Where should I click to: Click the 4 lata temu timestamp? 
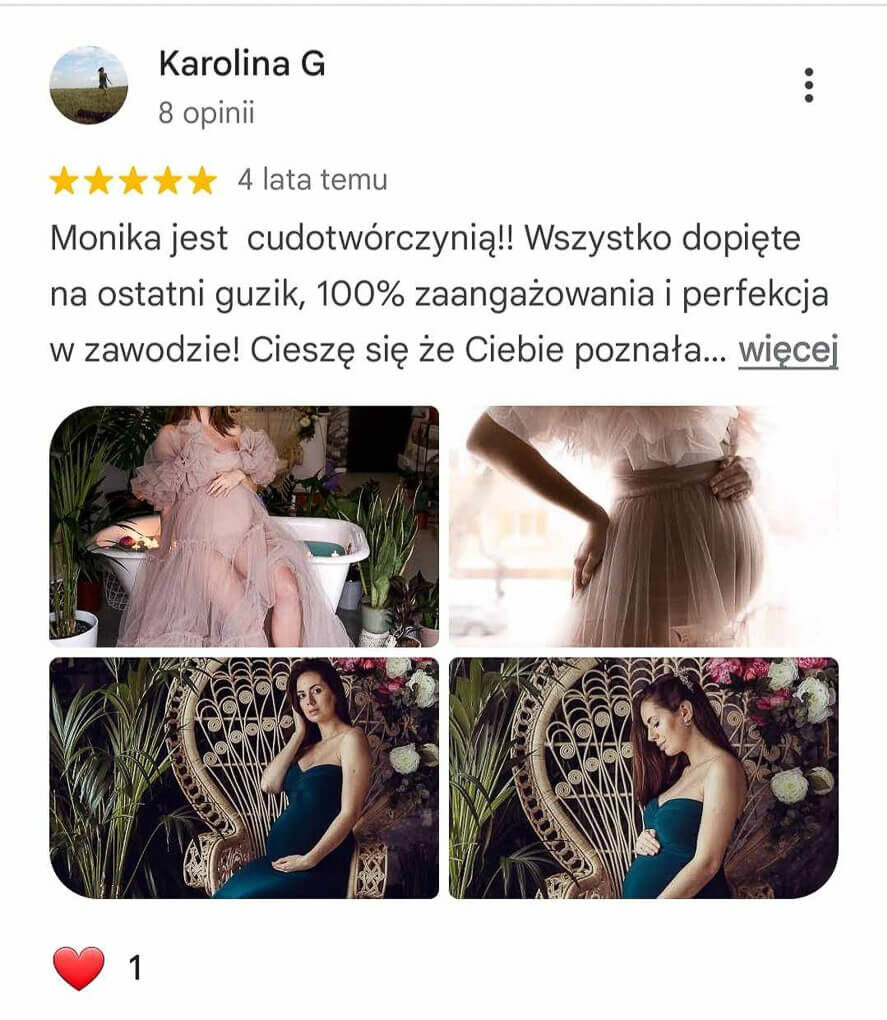click(311, 182)
